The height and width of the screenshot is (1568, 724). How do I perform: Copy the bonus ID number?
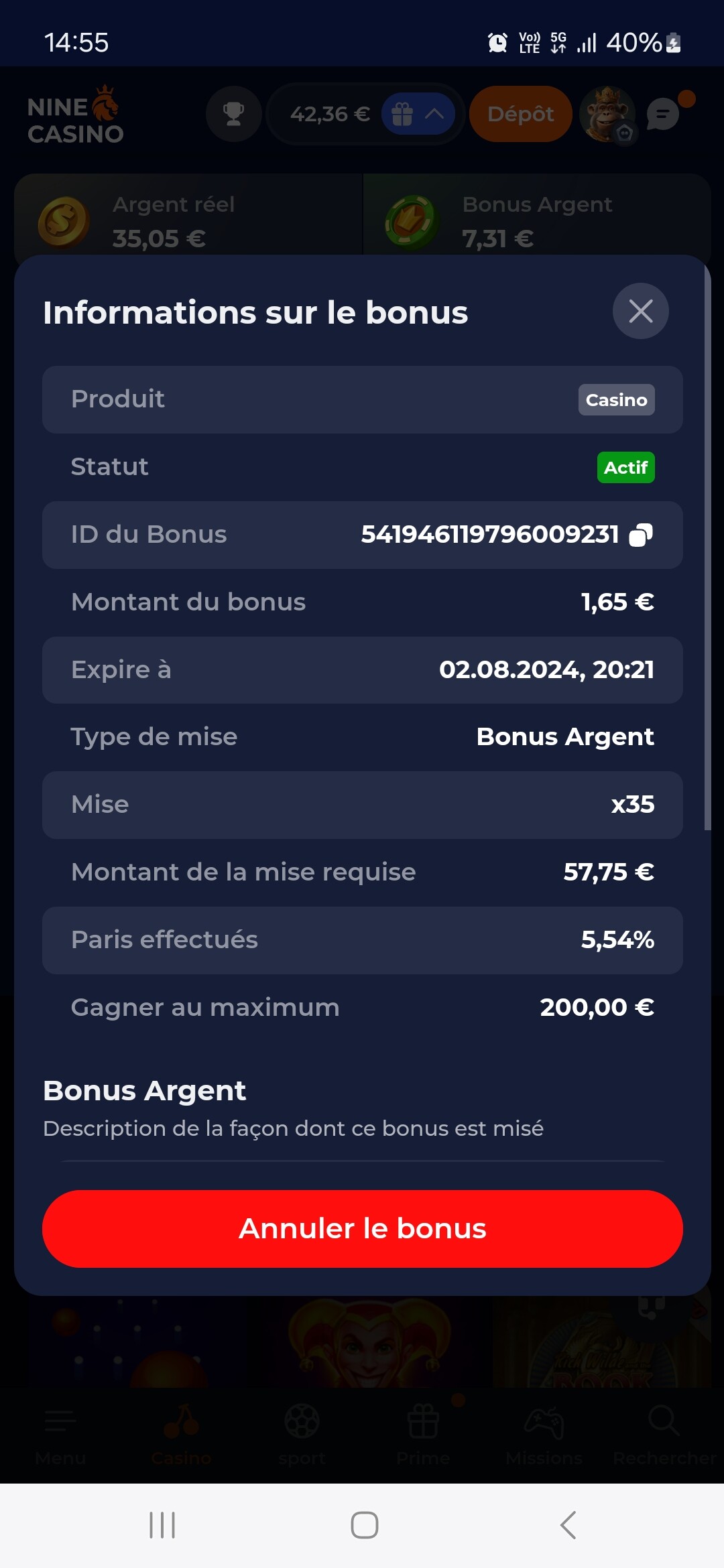click(x=641, y=535)
